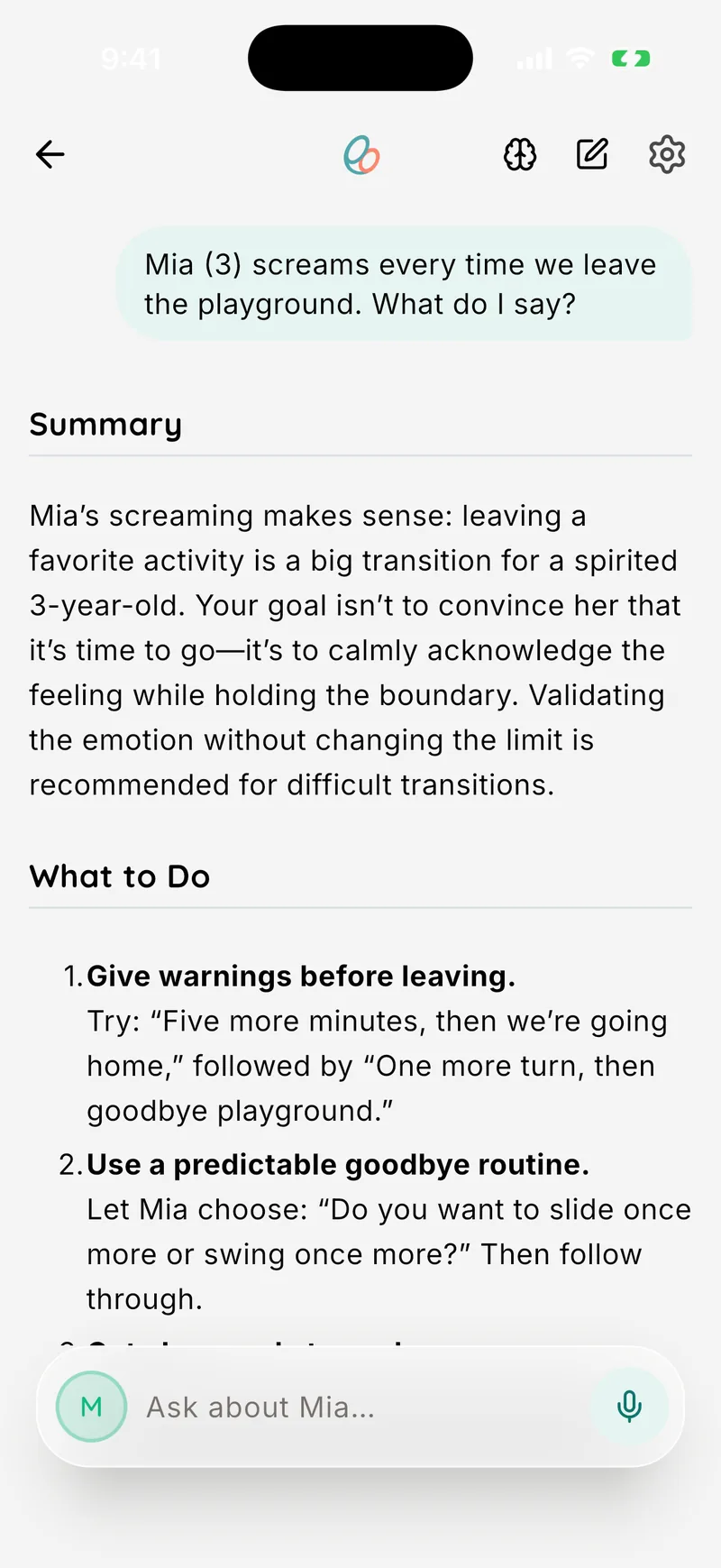Open Mia's profile avatar button
Image resolution: width=721 pixels, height=1568 pixels.
(91, 1407)
